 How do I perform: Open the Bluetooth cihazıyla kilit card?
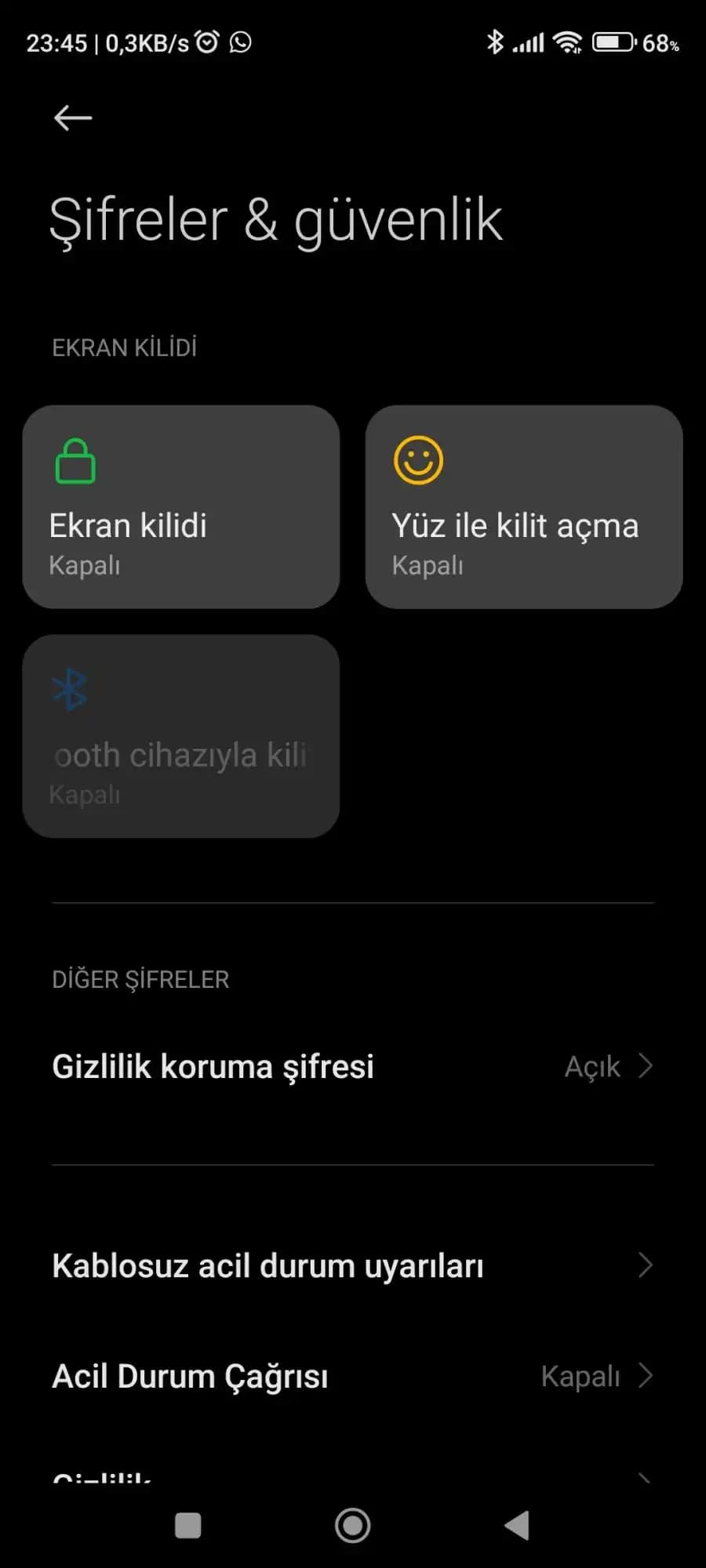(180, 735)
